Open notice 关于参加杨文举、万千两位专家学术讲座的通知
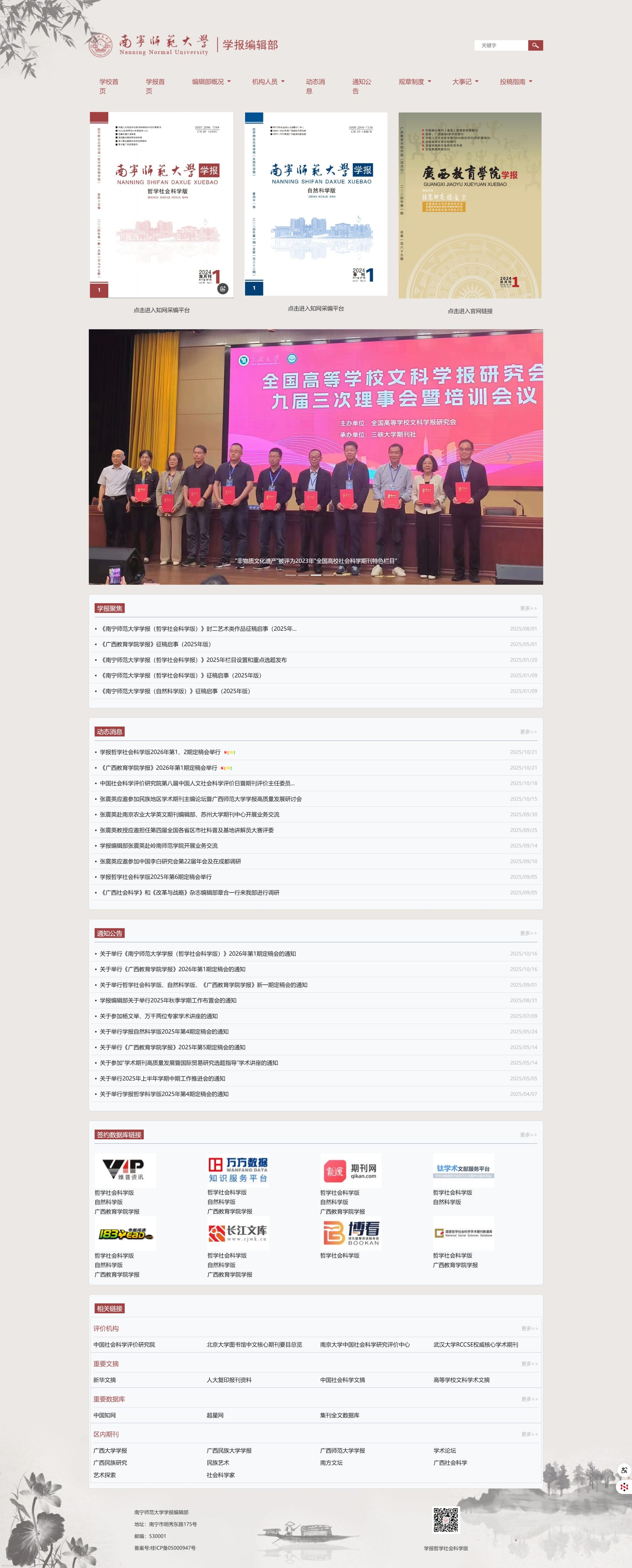The height and width of the screenshot is (1568, 632). [x=158, y=1016]
